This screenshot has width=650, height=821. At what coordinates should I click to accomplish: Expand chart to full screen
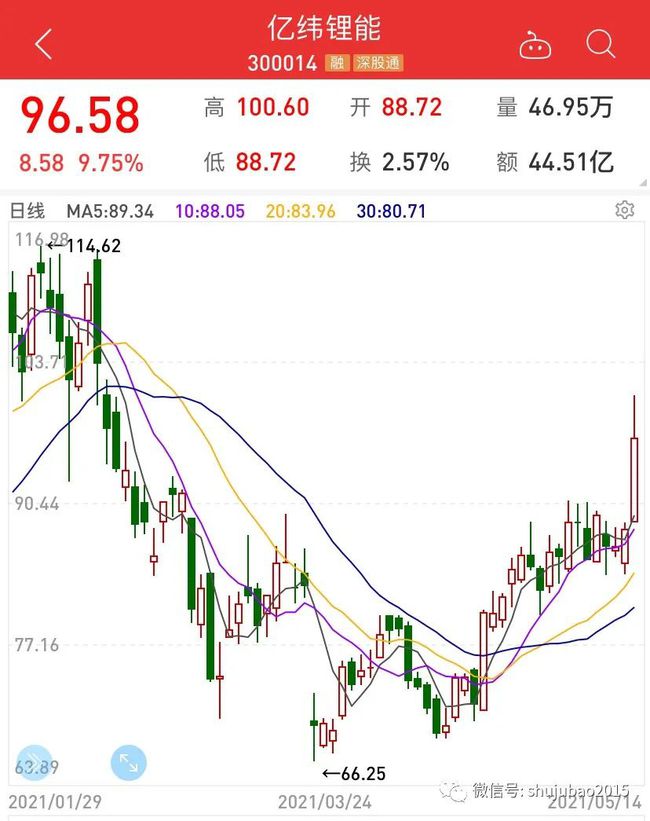(129, 763)
